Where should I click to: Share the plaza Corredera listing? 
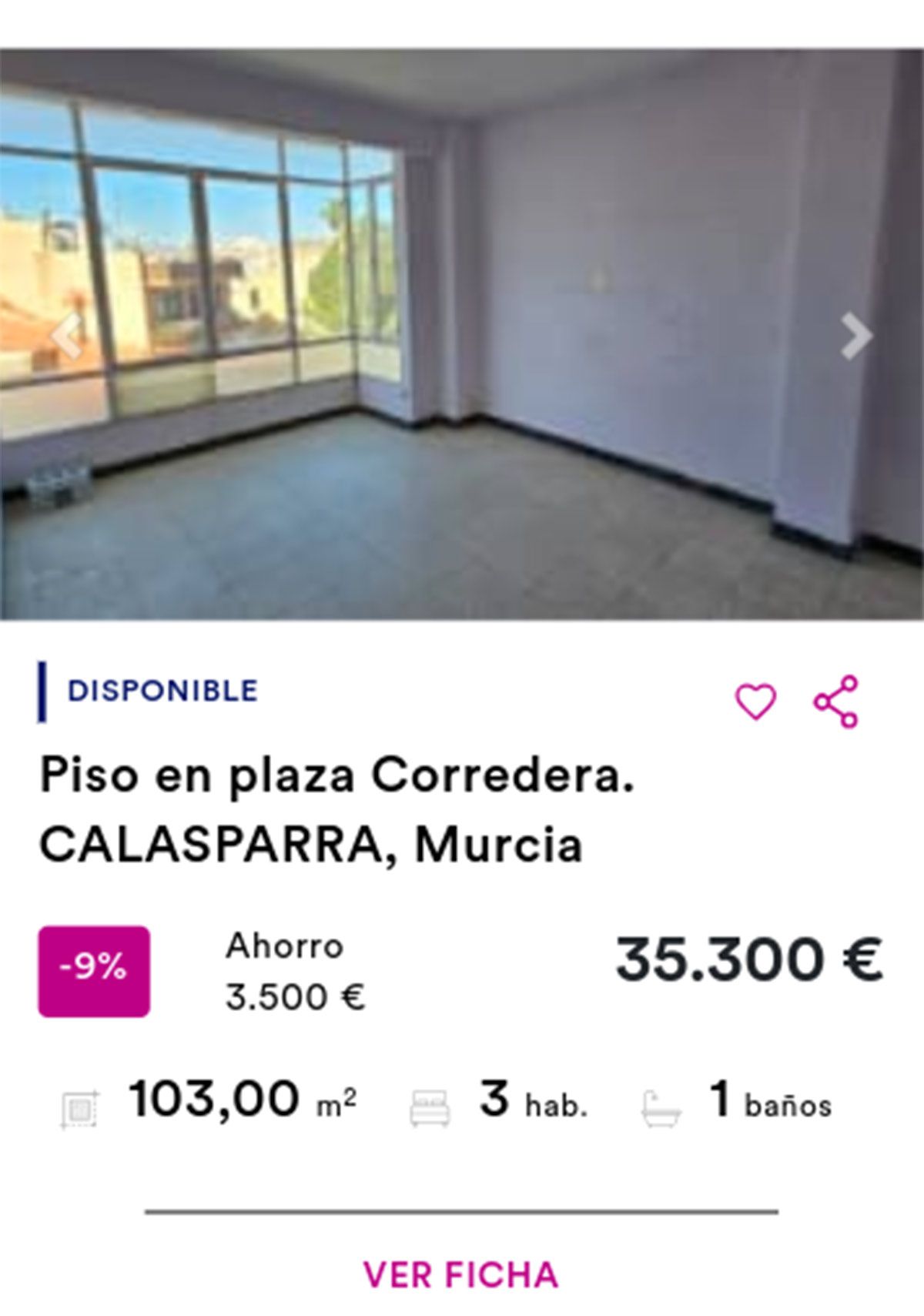[836, 702]
